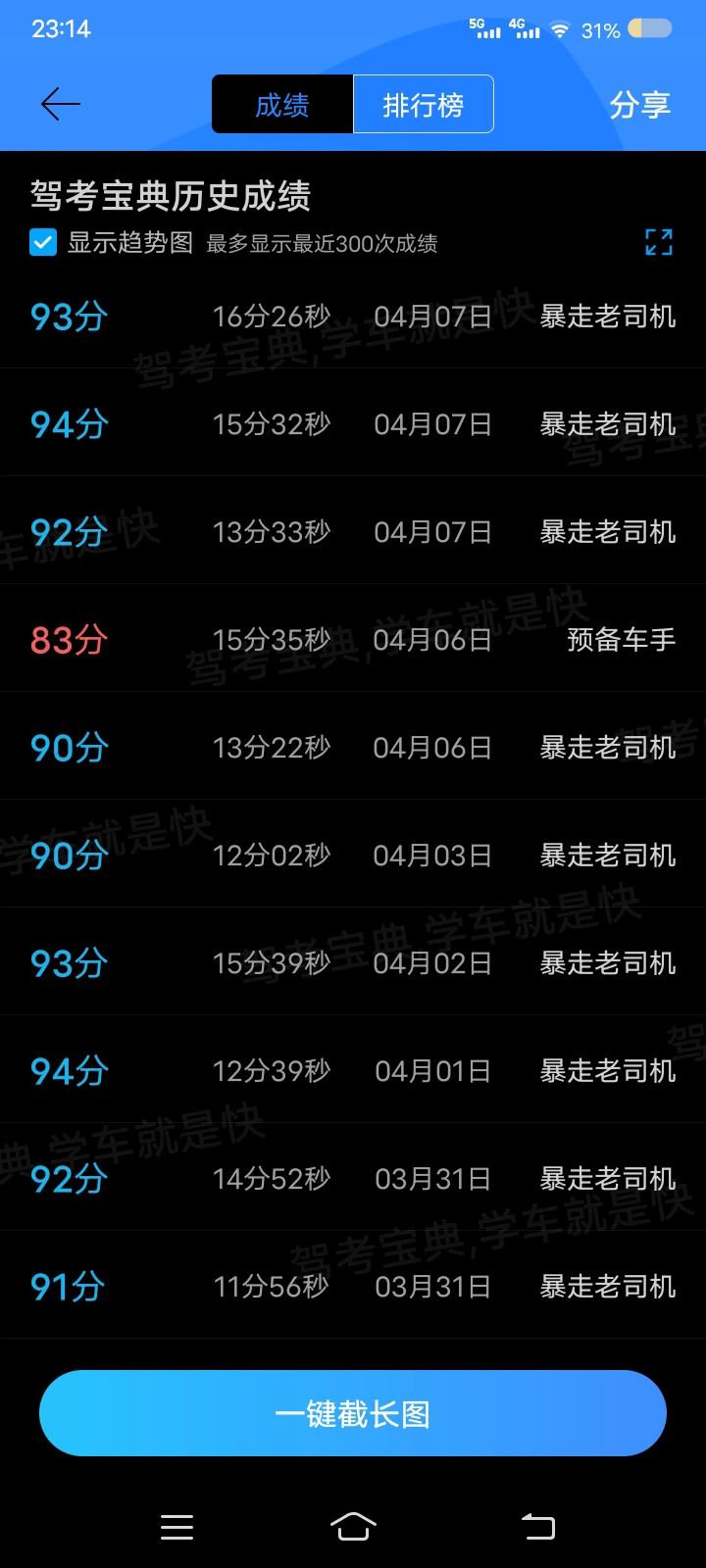Expand to fullscreen with the expand icon

click(x=659, y=242)
